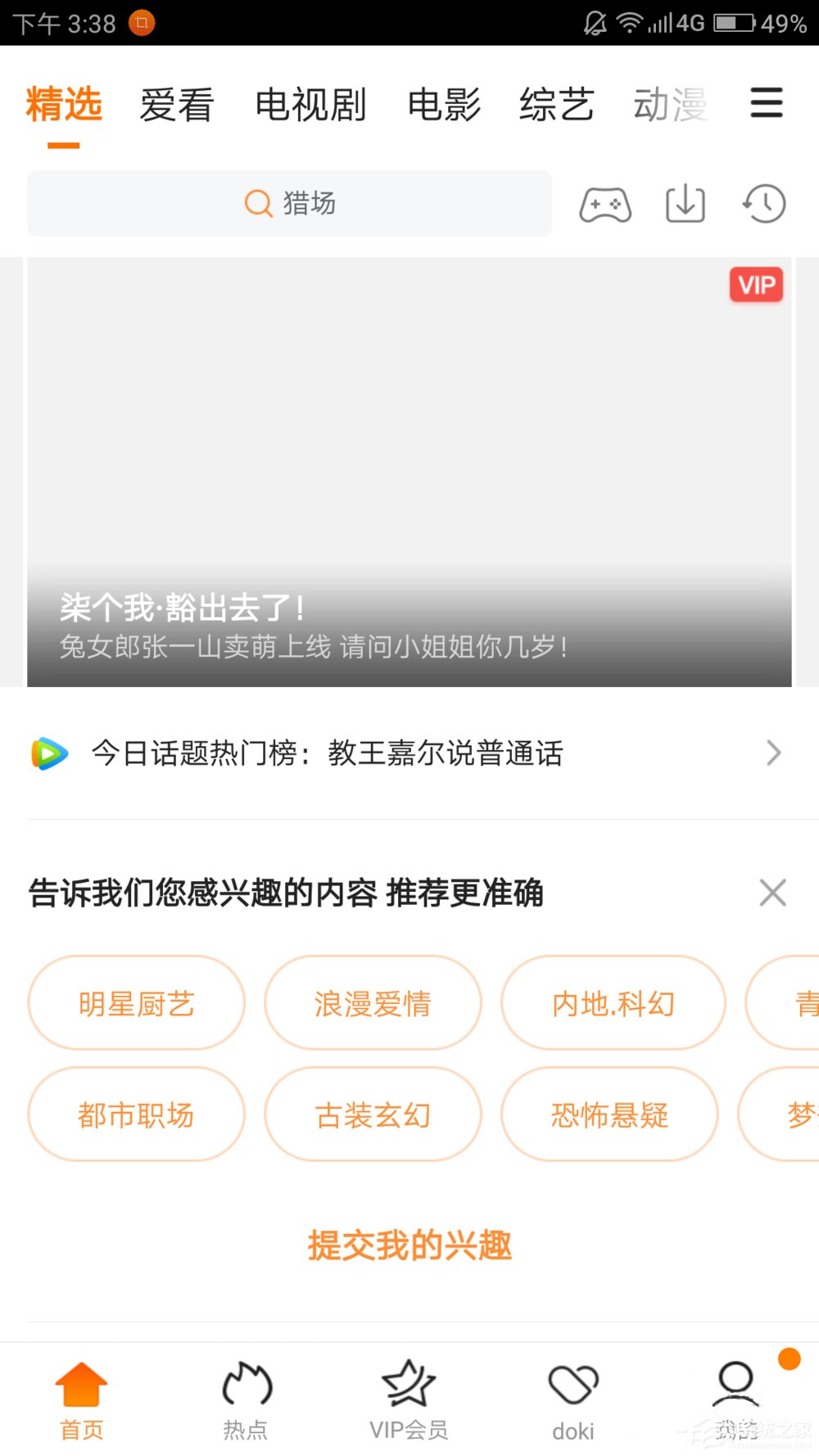The image size is (819, 1456).
Task: Open the watch history clock icon
Action: (x=763, y=205)
